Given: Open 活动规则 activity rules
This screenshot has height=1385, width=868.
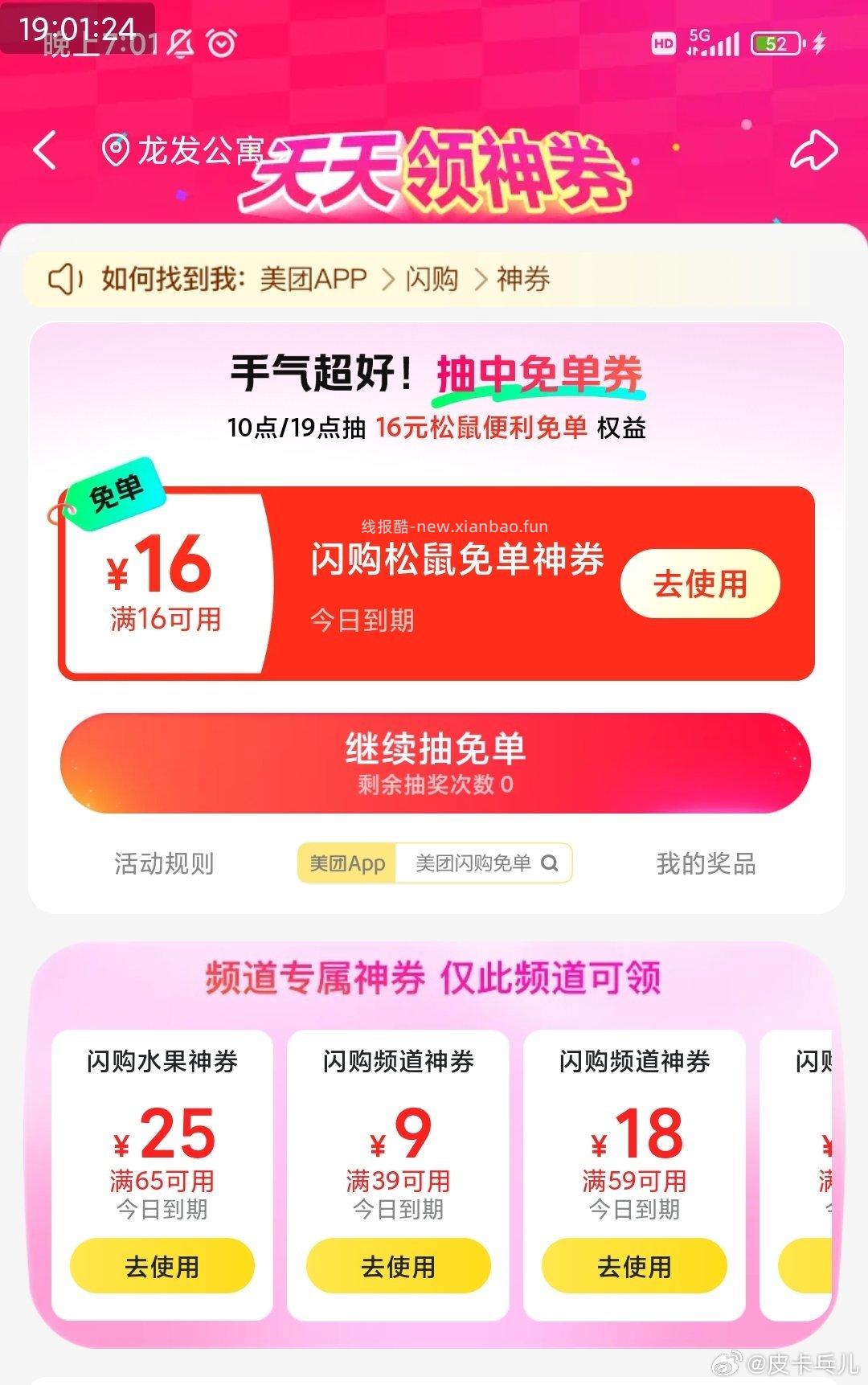Looking at the screenshot, I should click(x=163, y=863).
